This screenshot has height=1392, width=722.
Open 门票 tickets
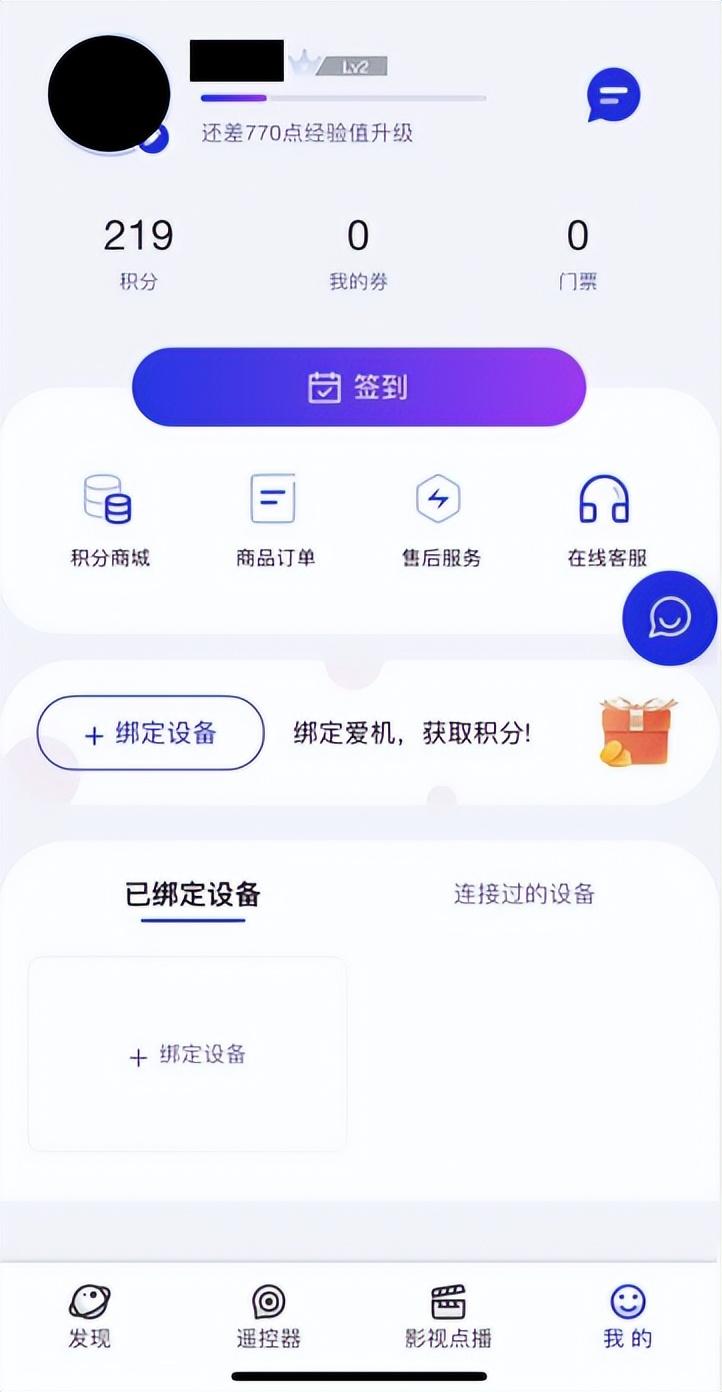pos(578,252)
